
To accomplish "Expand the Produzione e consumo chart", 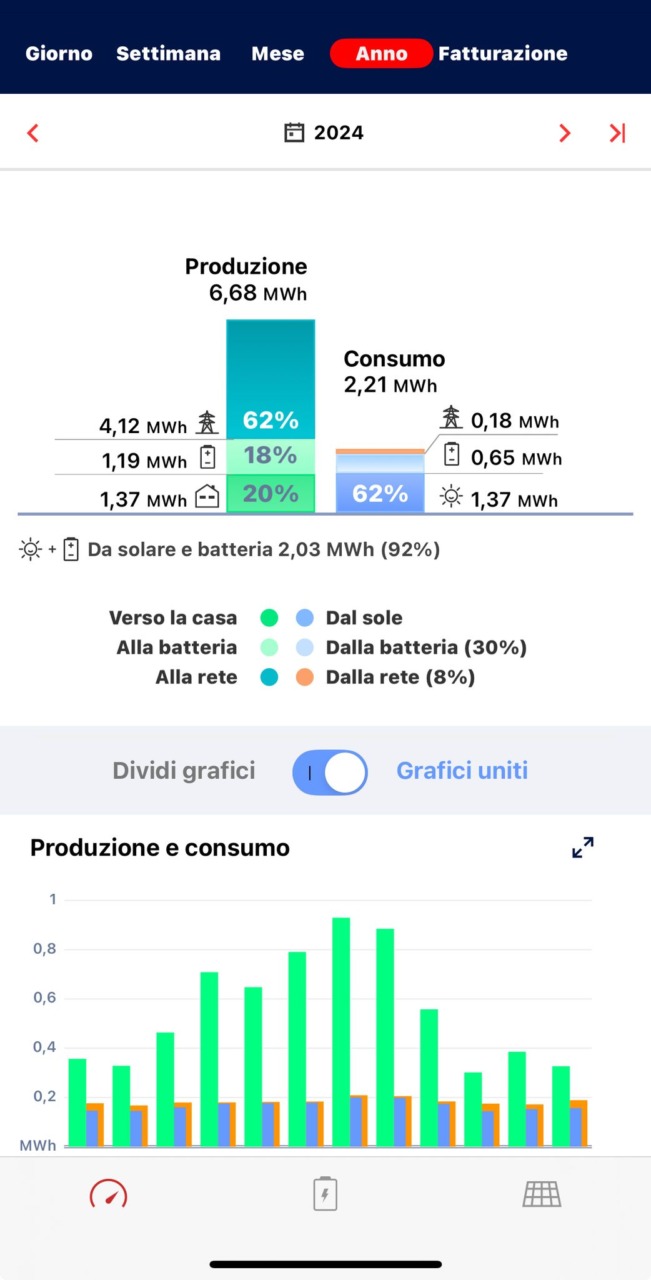I will pos(582,848).
